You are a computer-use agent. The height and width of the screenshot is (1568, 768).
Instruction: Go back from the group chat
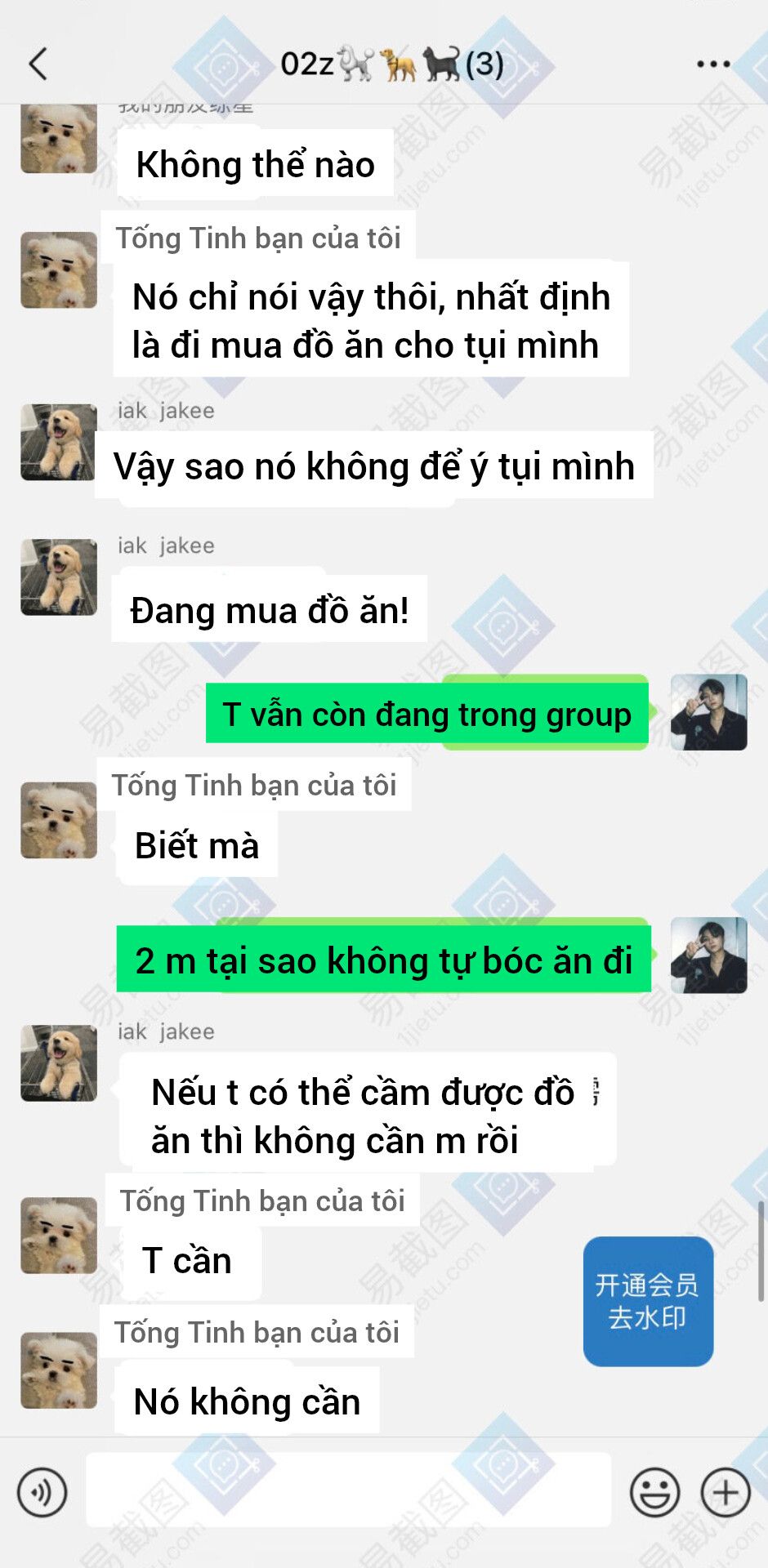[x=38, y=64]
